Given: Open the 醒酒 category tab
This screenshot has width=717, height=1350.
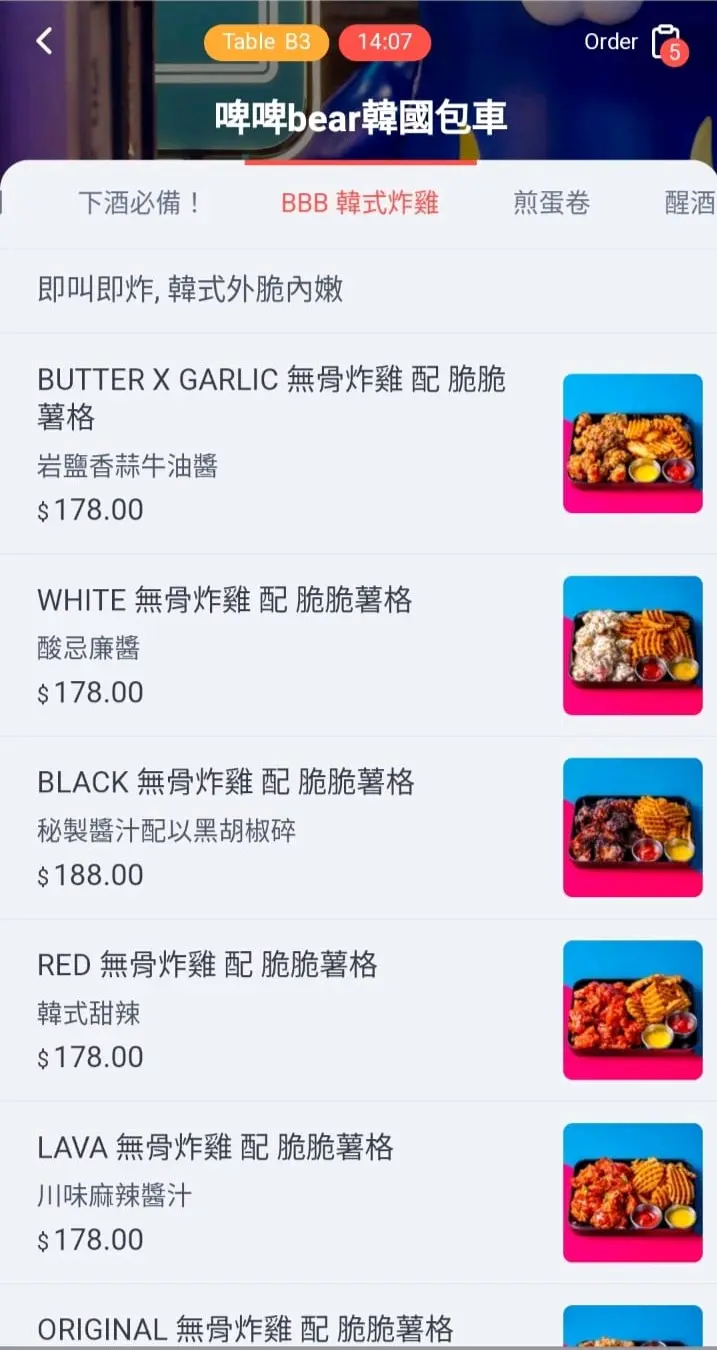Looking at the screenshot, I should pyautogui.click(x=690, y=203).
